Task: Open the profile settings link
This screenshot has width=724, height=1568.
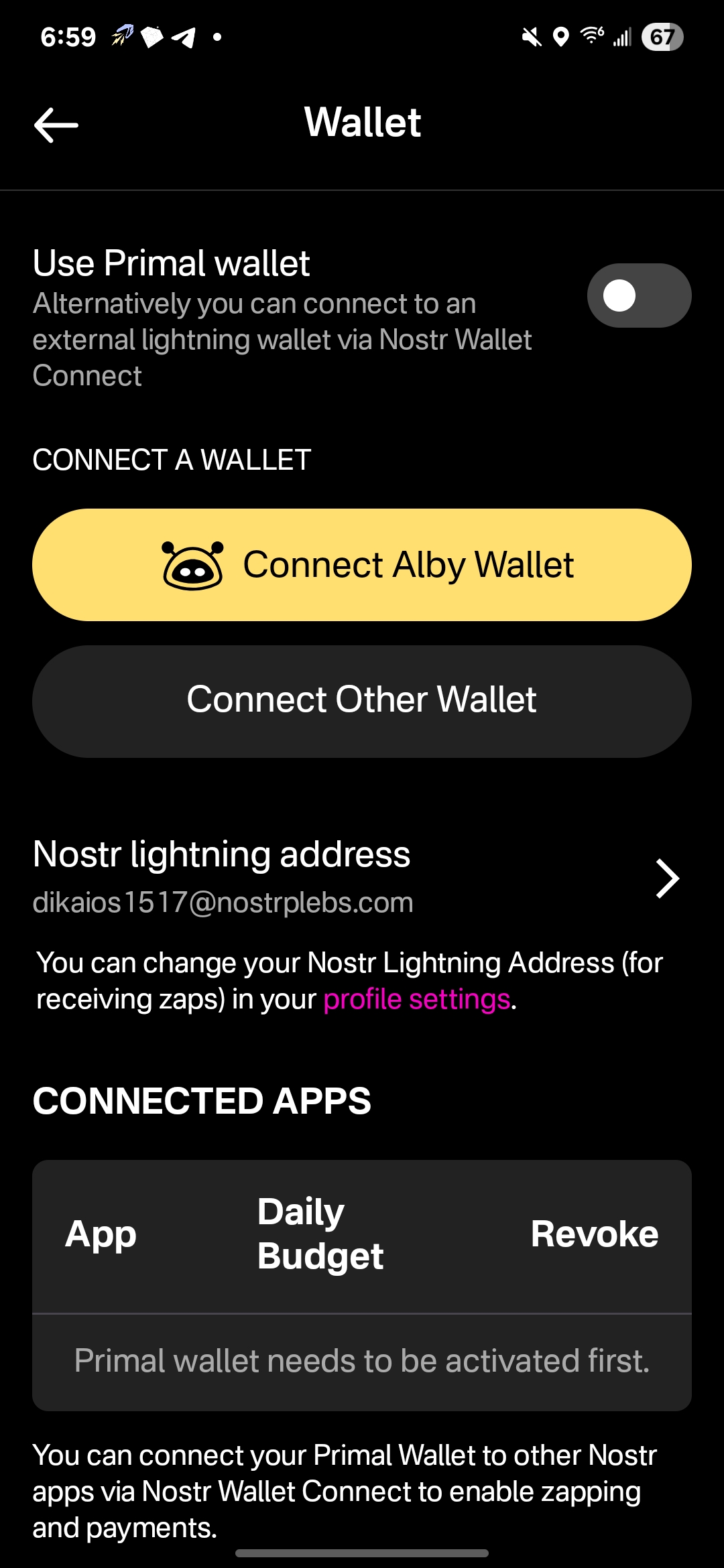Action: coord(416,999)
